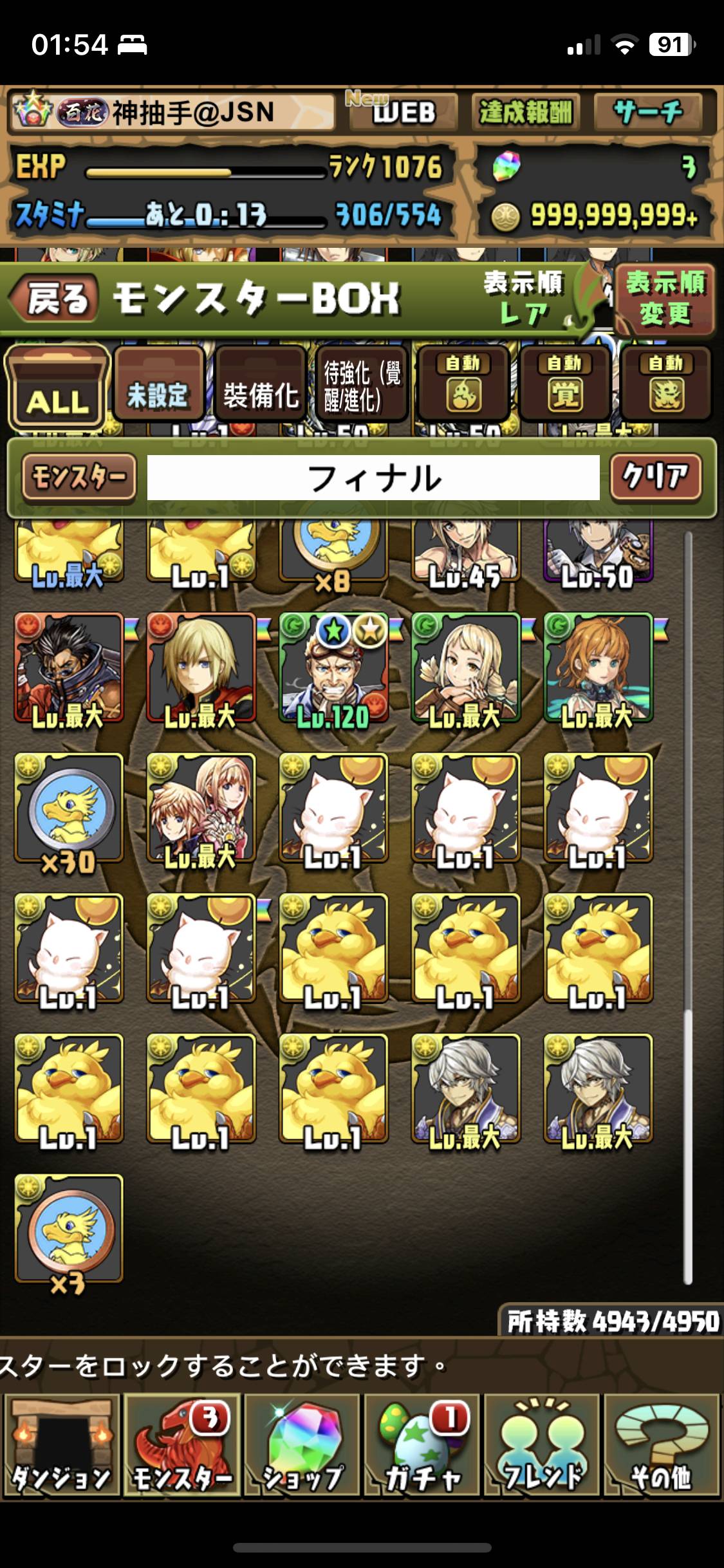Tap the モンスター search type button

79,478
